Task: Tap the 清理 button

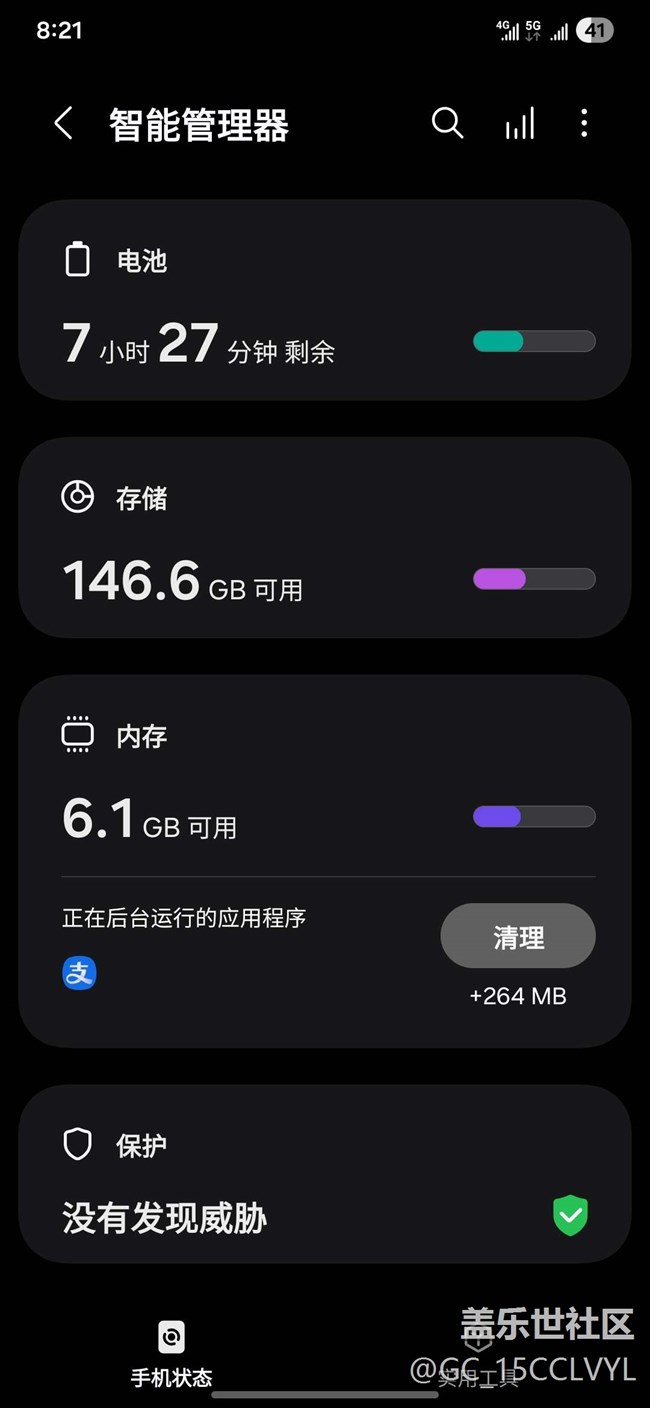Action: click(518, 936)
